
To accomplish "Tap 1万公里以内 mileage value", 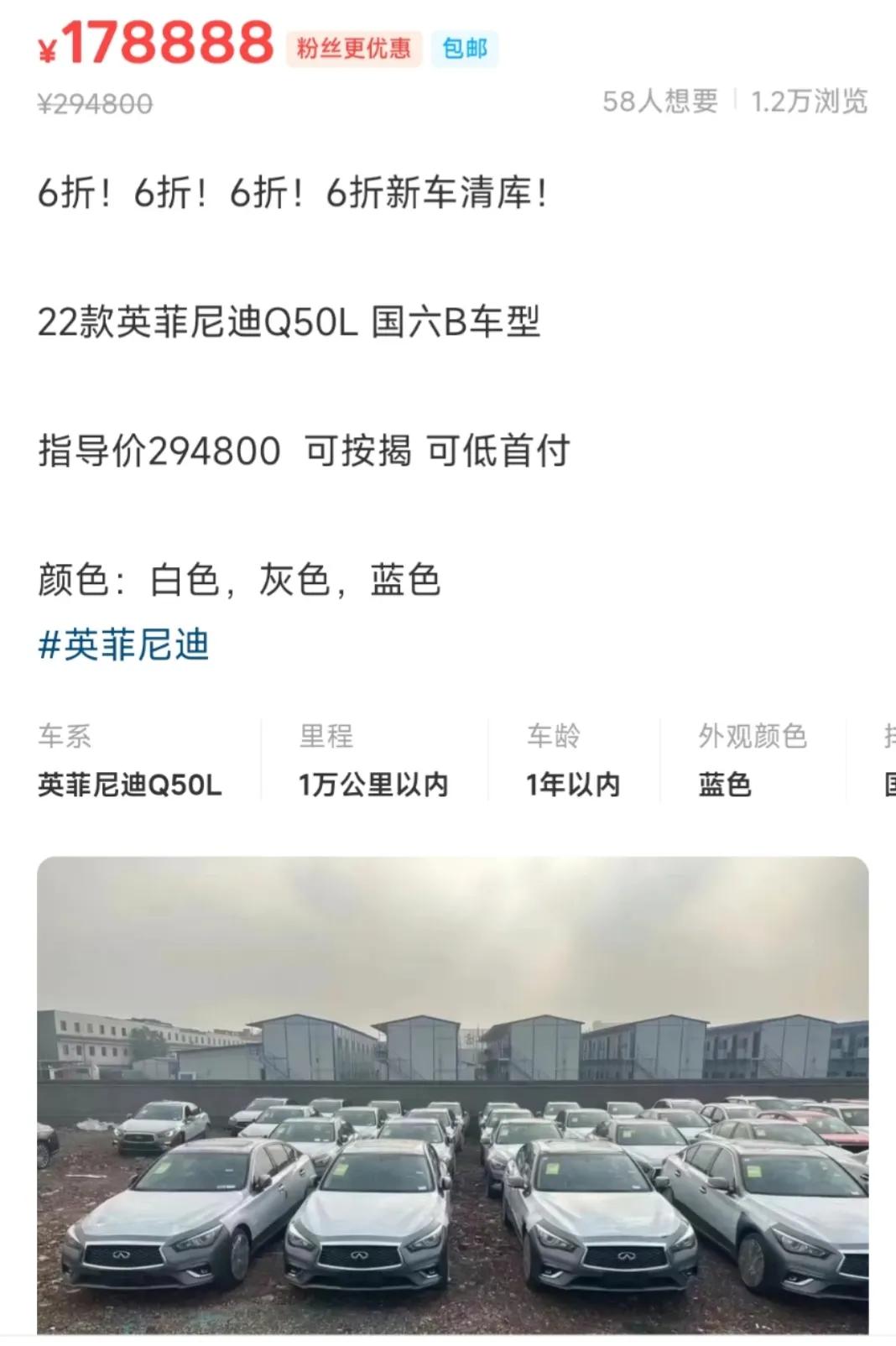I will [x=374, y=785].
